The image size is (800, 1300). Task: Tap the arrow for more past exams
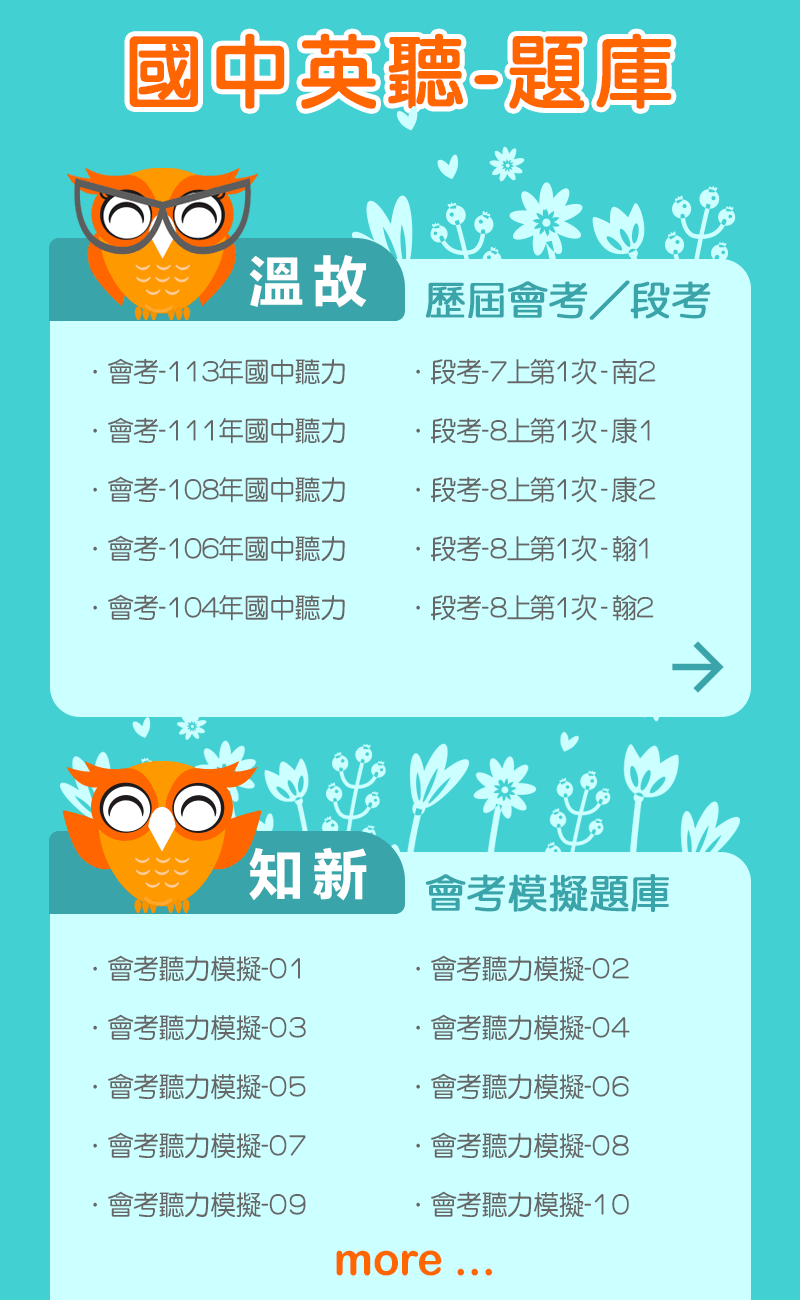click(697, 668)
